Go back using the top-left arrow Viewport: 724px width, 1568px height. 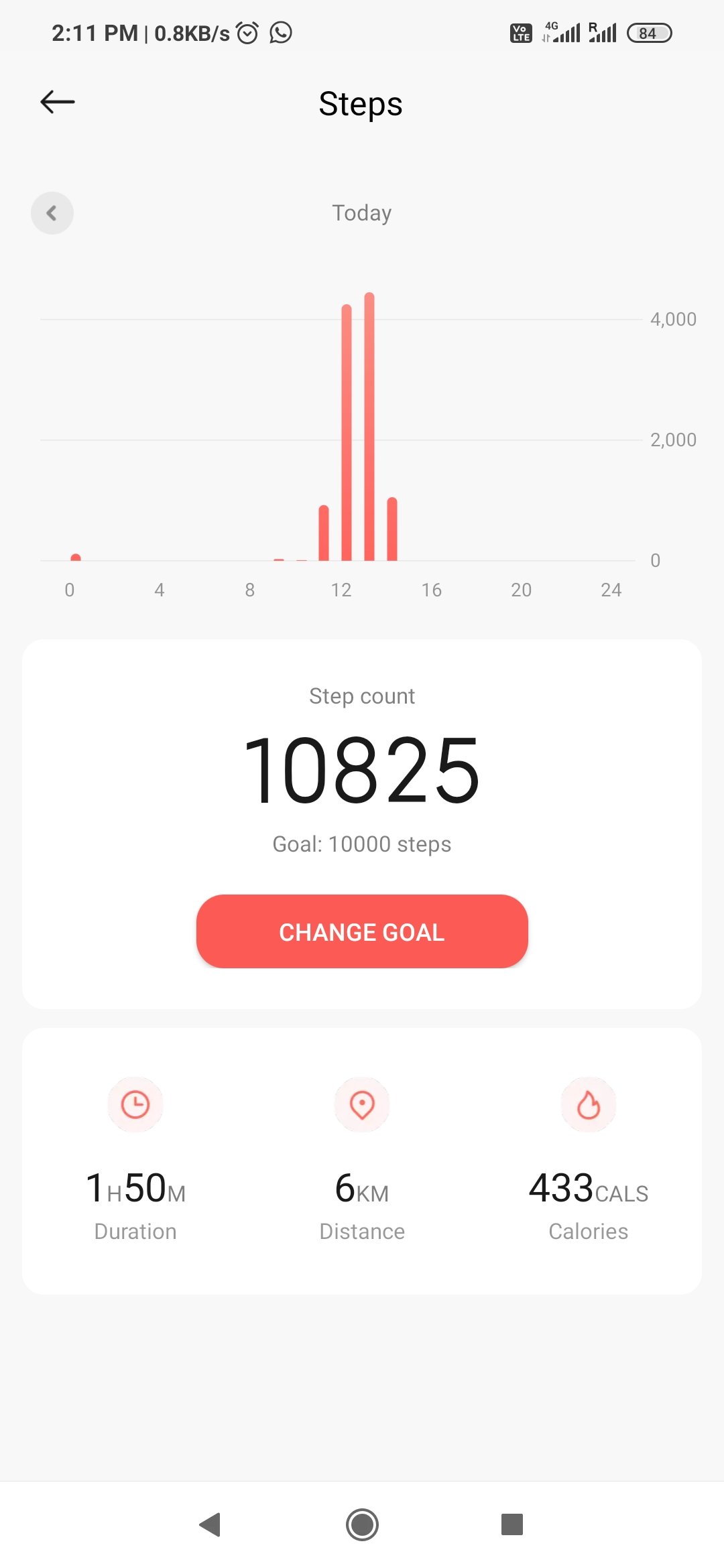coord(58,102)
